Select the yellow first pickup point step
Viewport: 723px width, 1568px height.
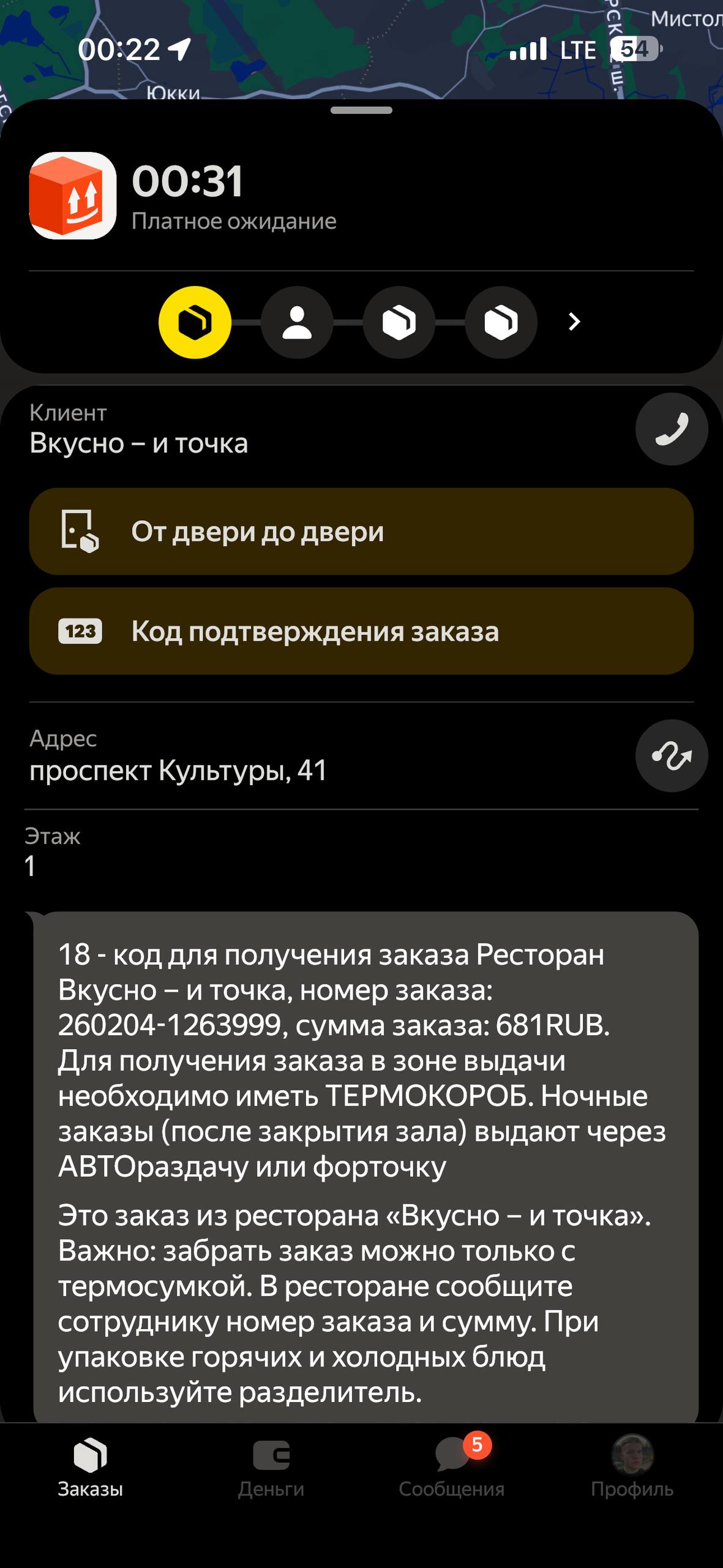click(195, 322)
